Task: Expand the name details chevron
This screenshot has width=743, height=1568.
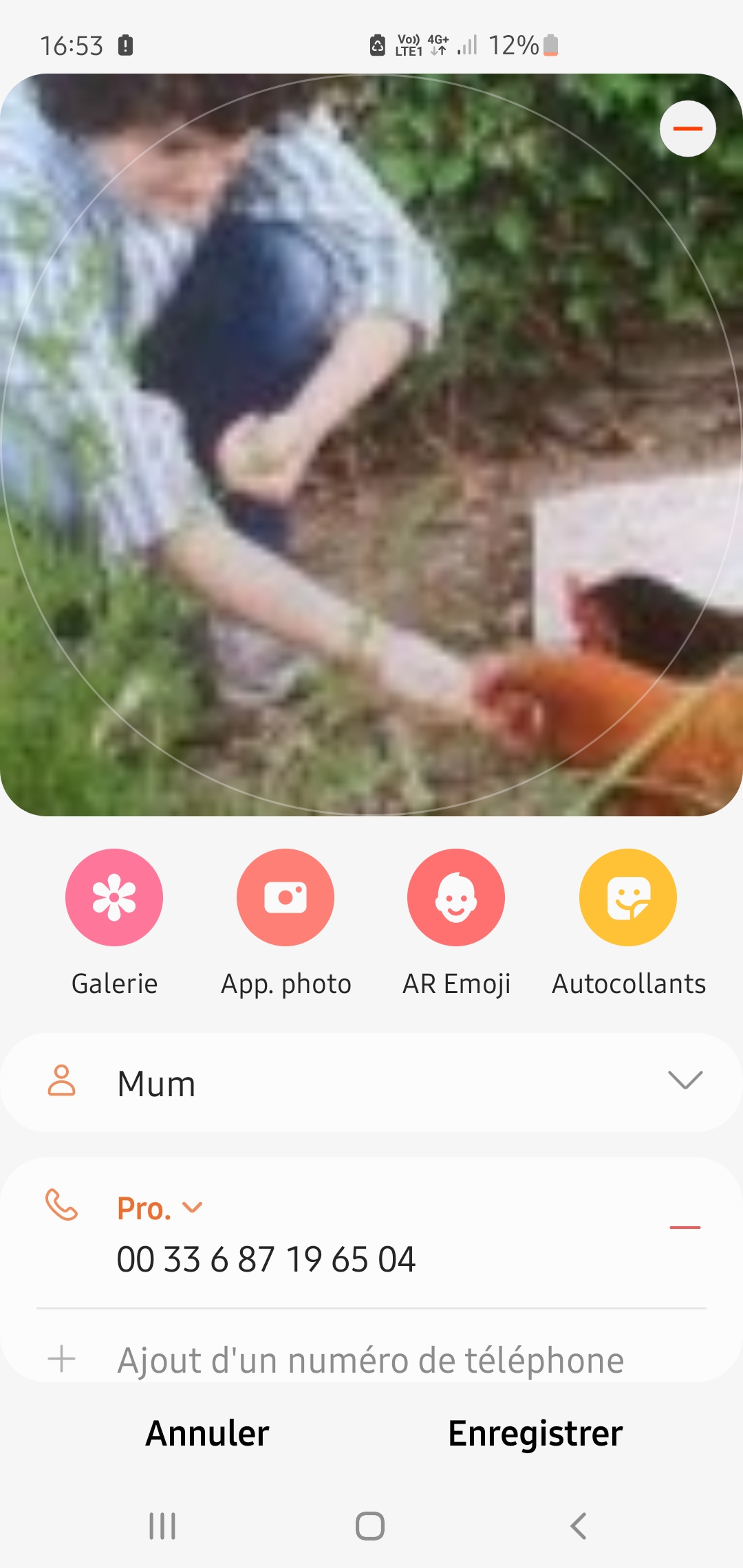Action: (685, 1080)
